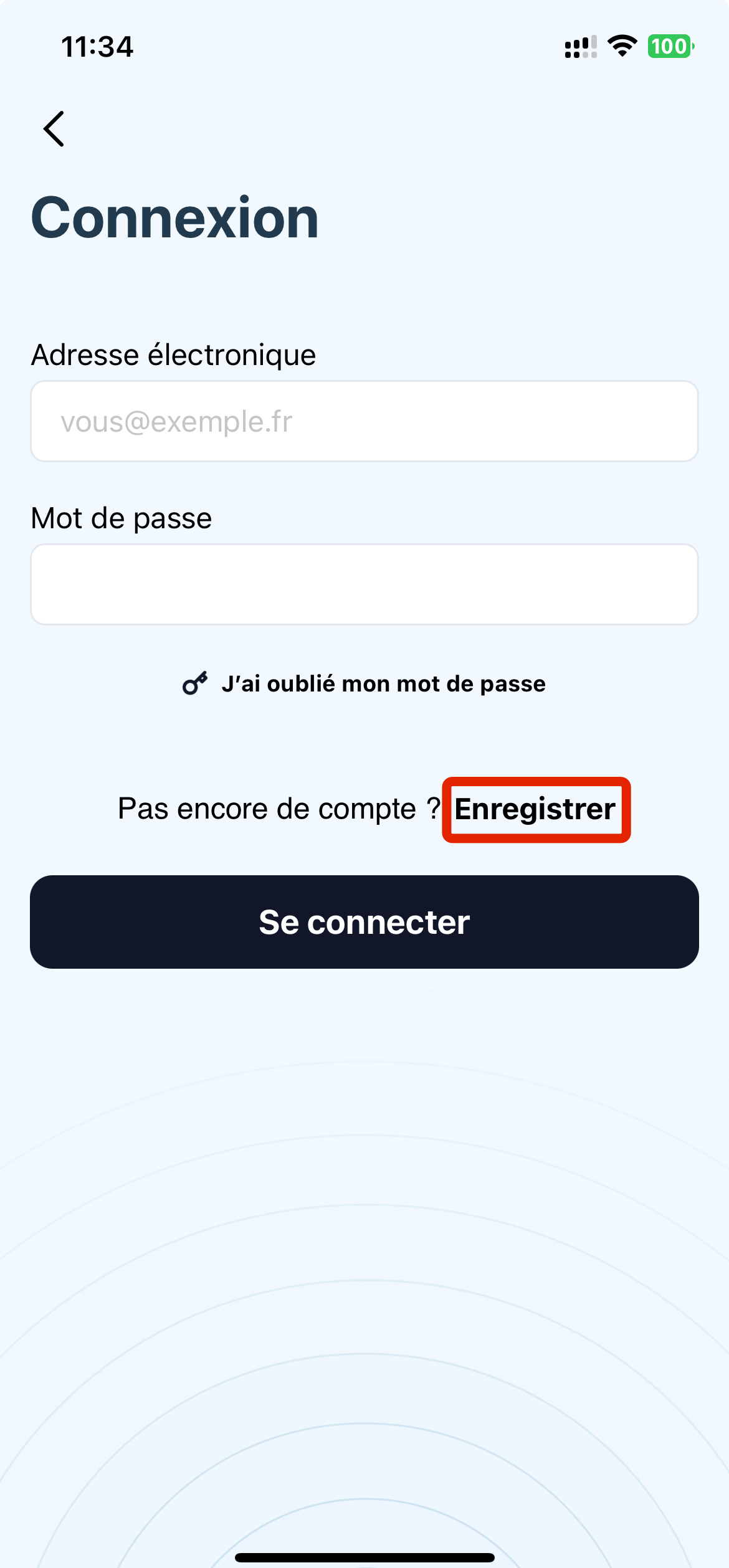
Task: Tap the Enregistrer link to sign up
Action: pos(535,809)
